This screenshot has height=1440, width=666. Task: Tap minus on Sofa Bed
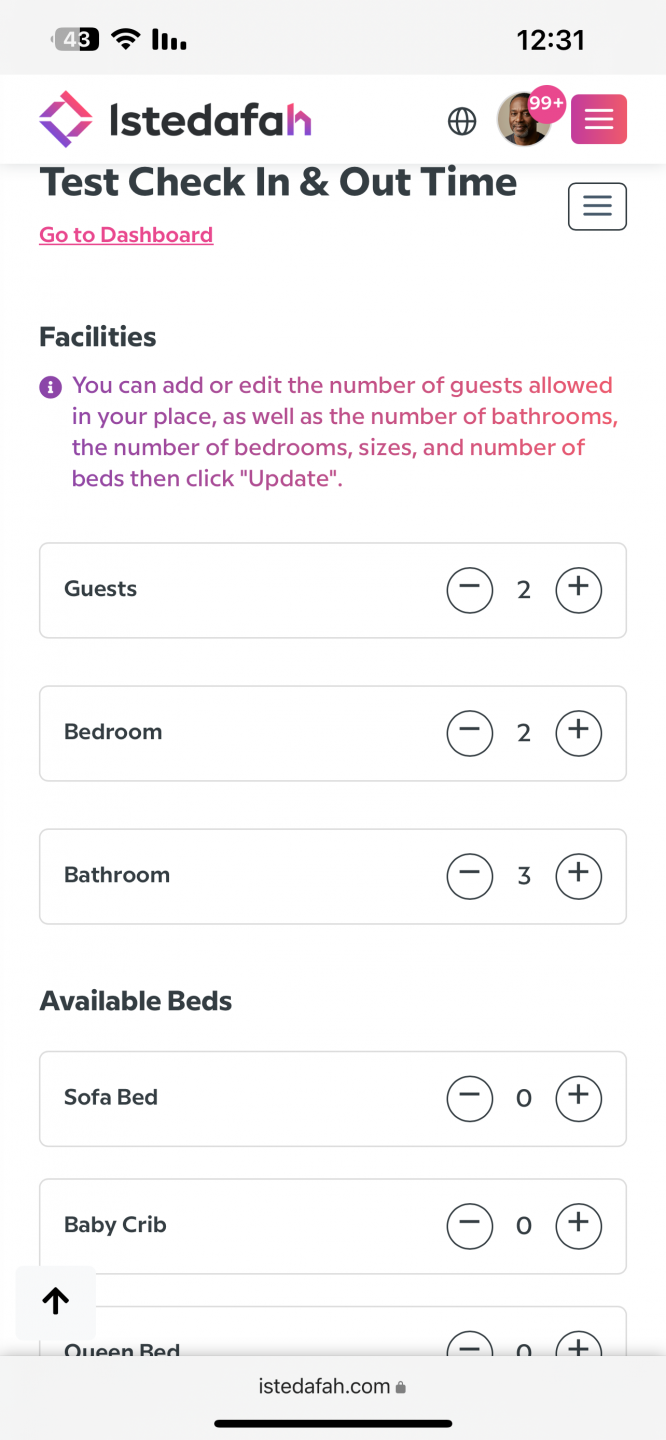point(470,1097)
